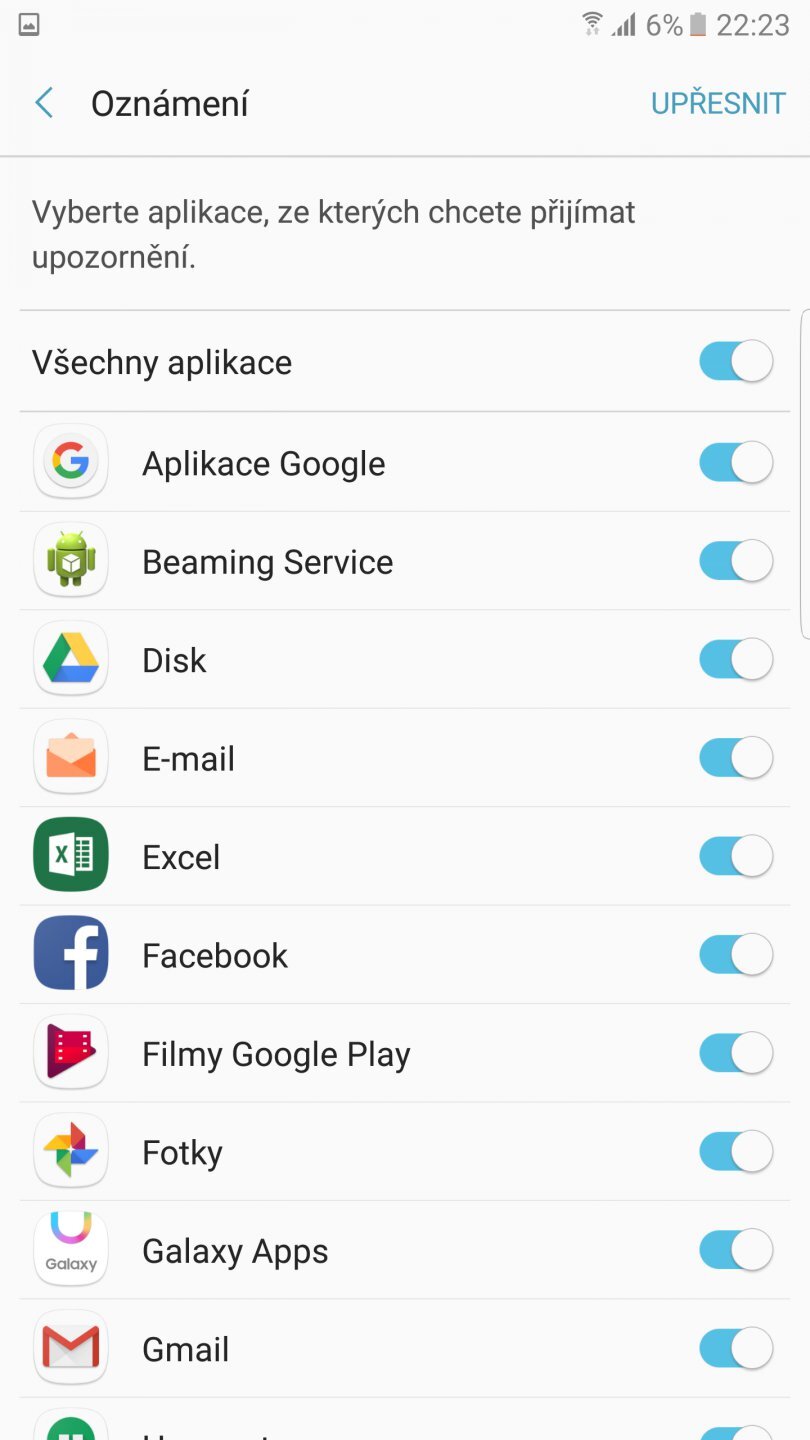Switch off notifications for Disk

coord(736,660)
